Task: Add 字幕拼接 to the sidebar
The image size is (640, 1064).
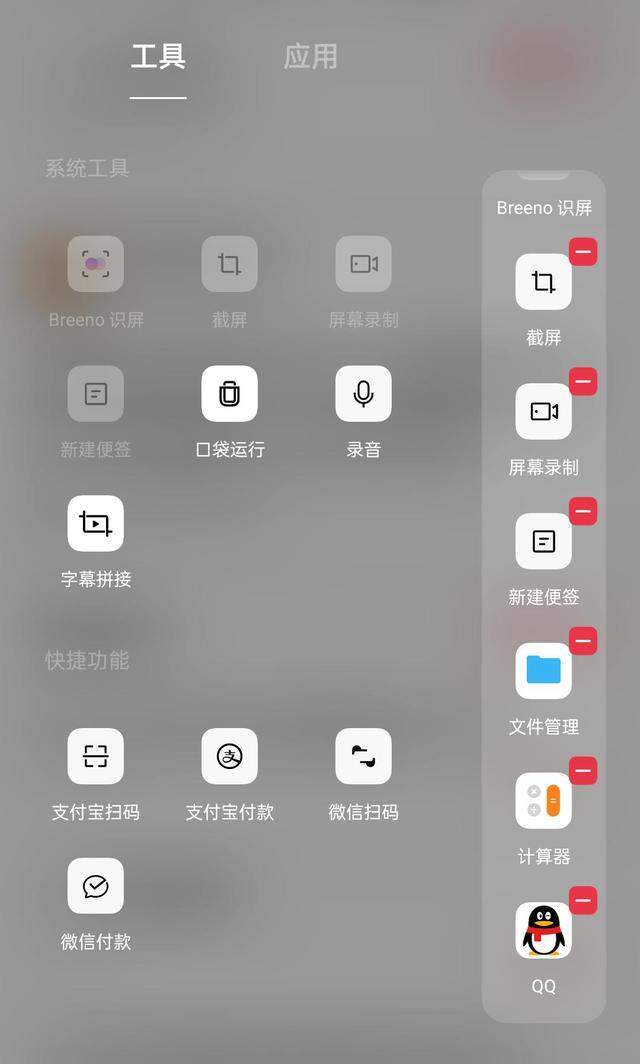Action: (x=95, y=523)
